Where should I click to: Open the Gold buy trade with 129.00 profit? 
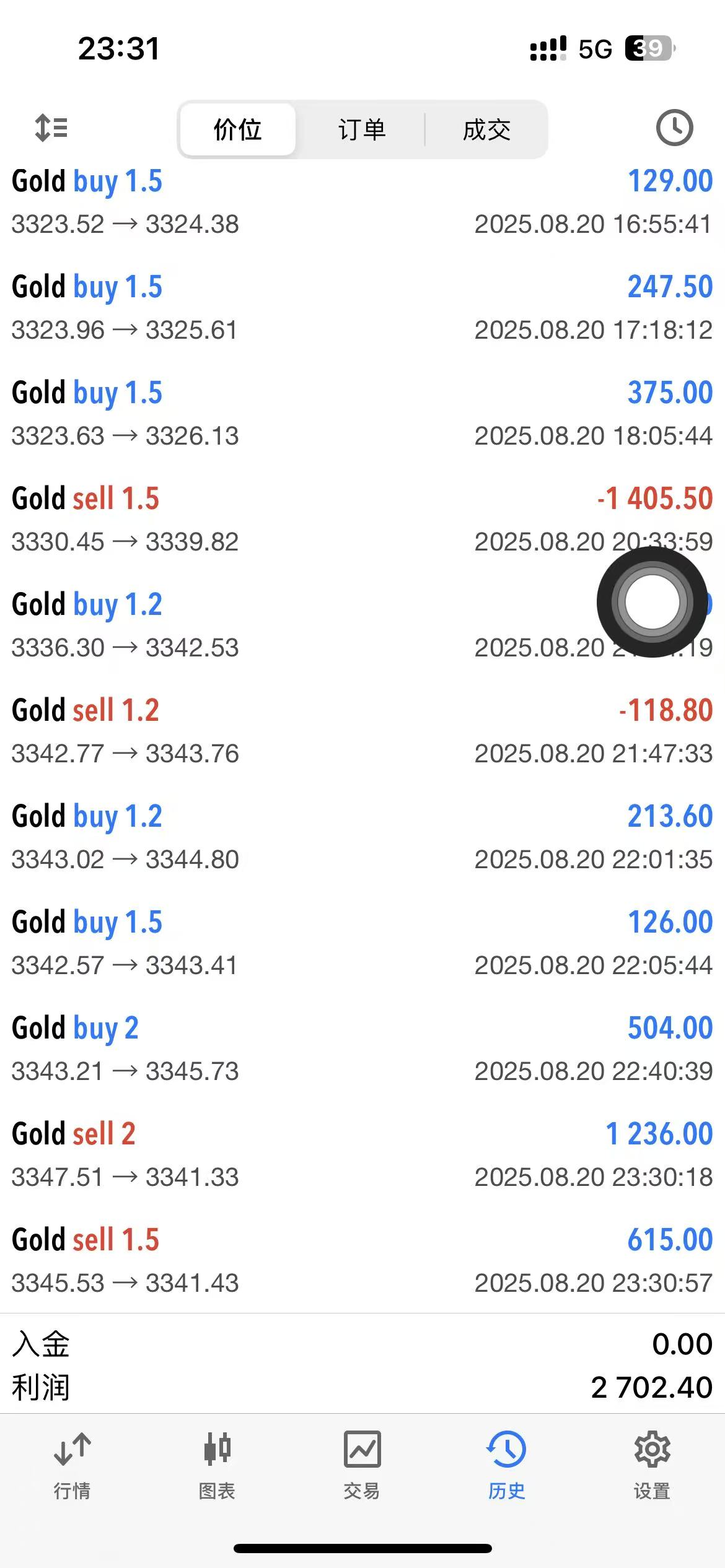pos(362,202)
